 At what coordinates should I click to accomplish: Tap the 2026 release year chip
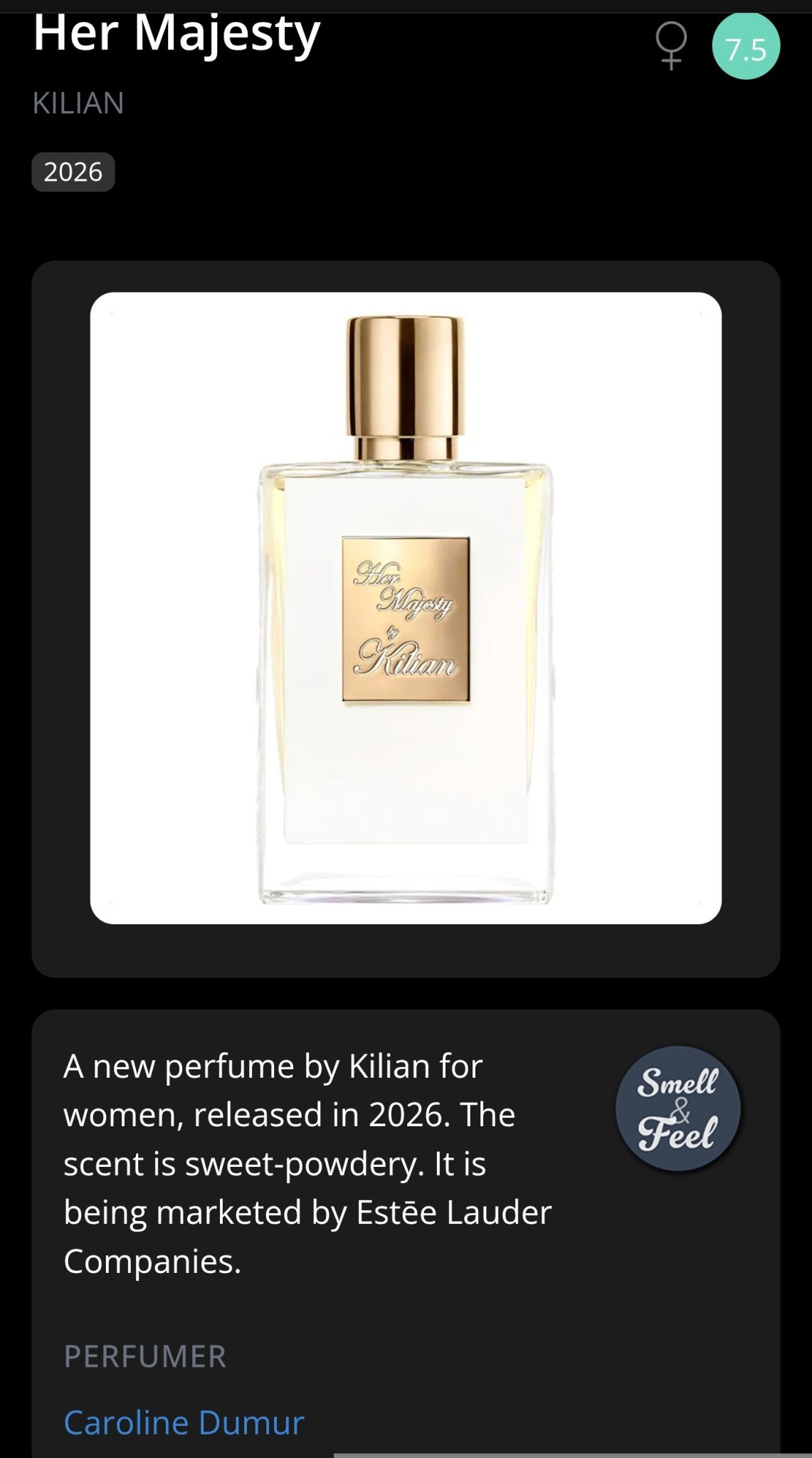(x=73, y=172)
